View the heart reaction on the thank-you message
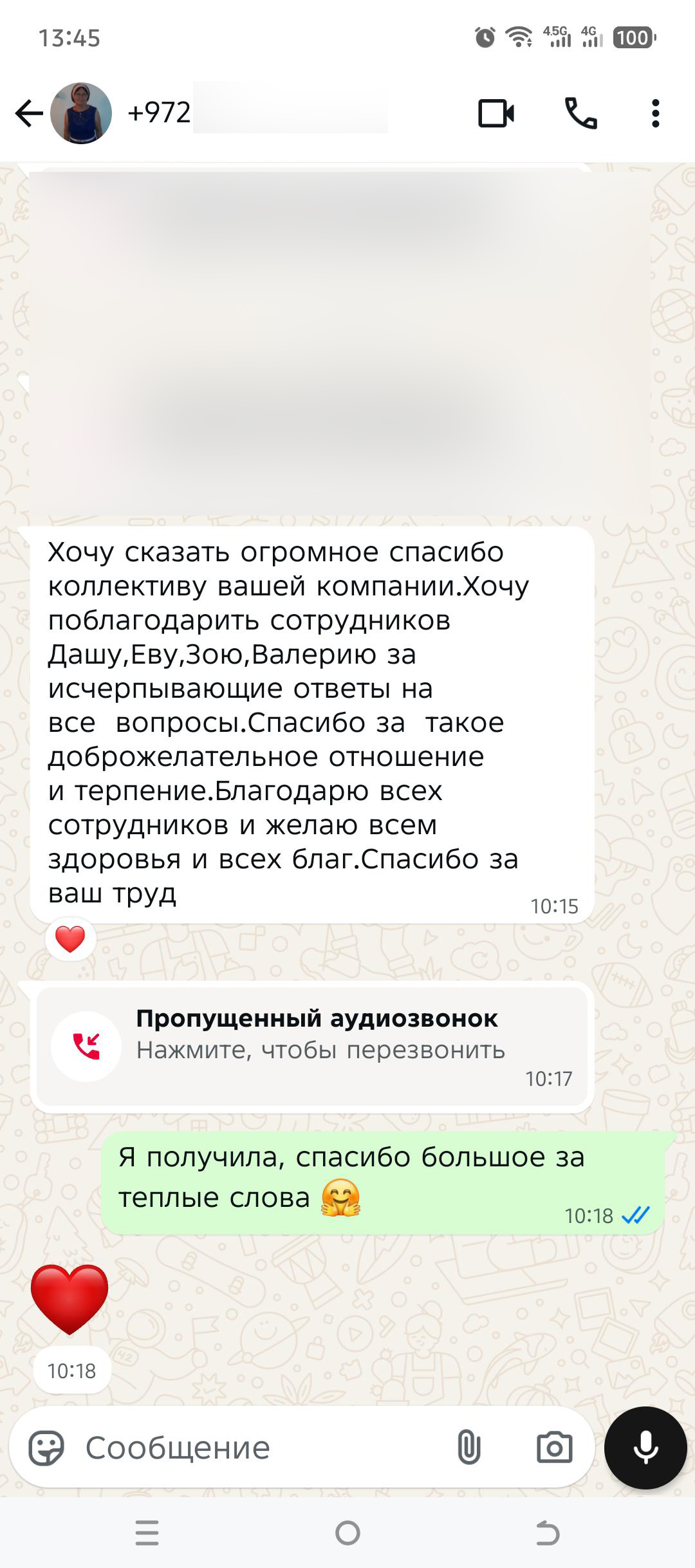Viewport: 695px width, 1568px height. point(70,939)
